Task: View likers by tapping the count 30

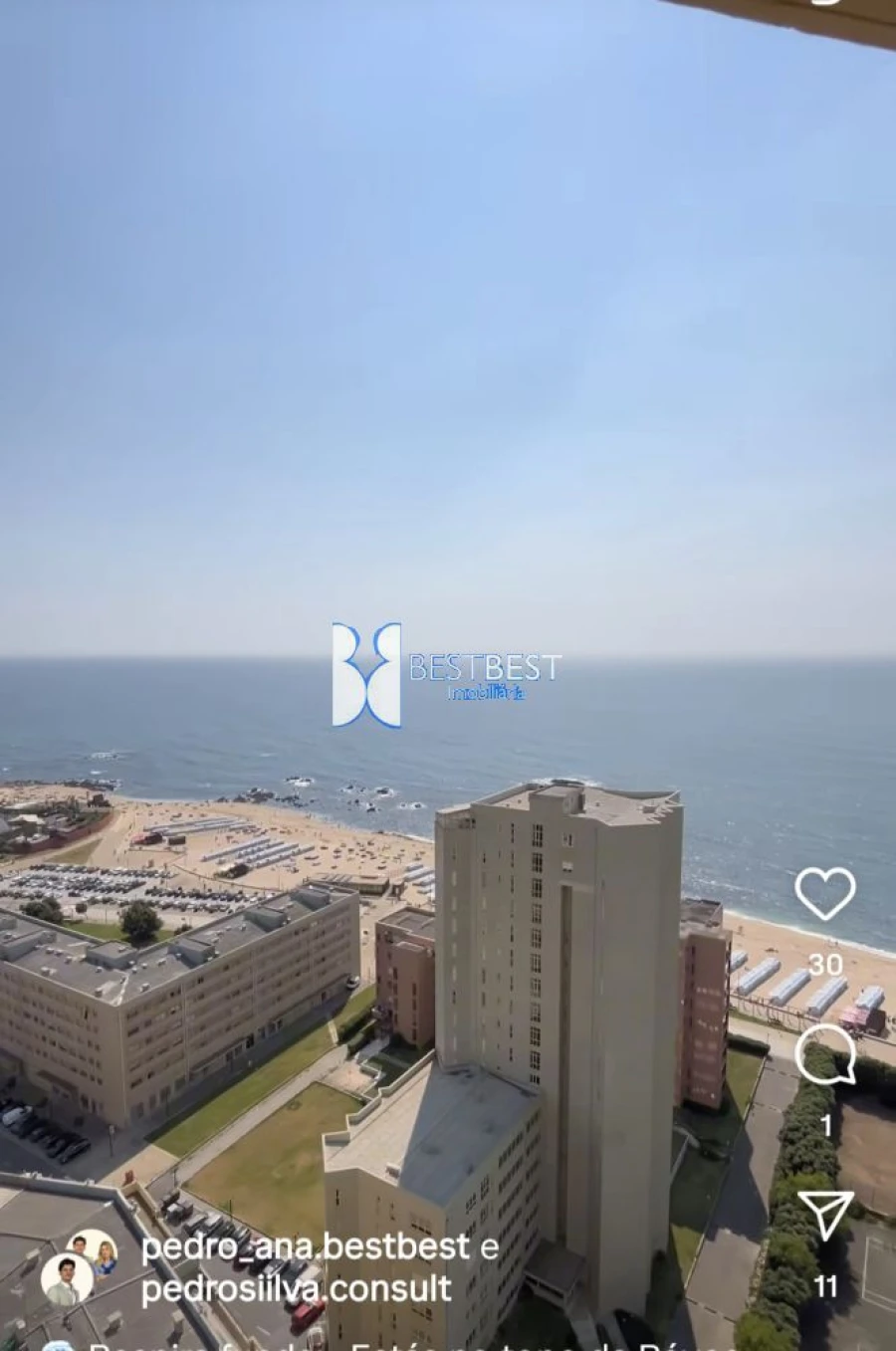Action: (827, 965)
